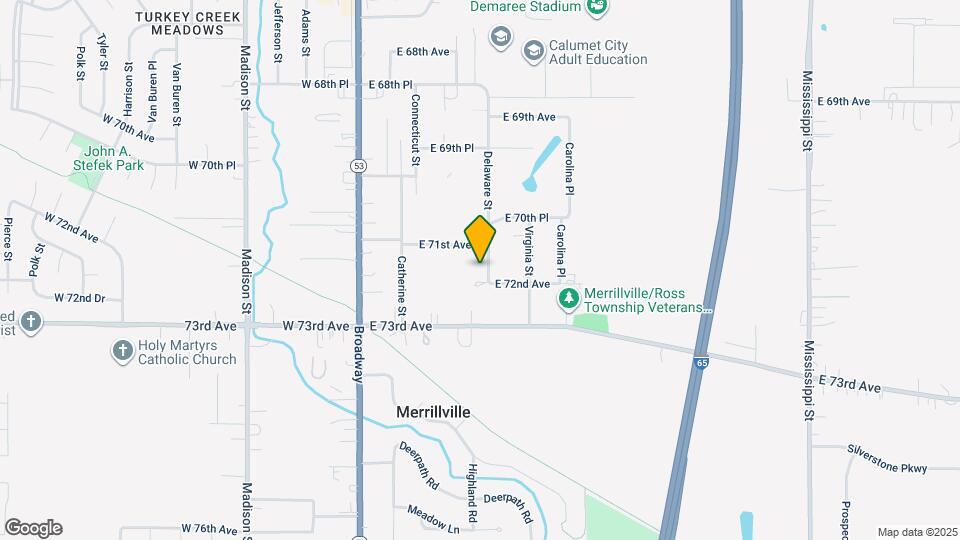960x540 pixels.
Task: Open the Calumet City Adult Education pin
Action: (533, 50)
